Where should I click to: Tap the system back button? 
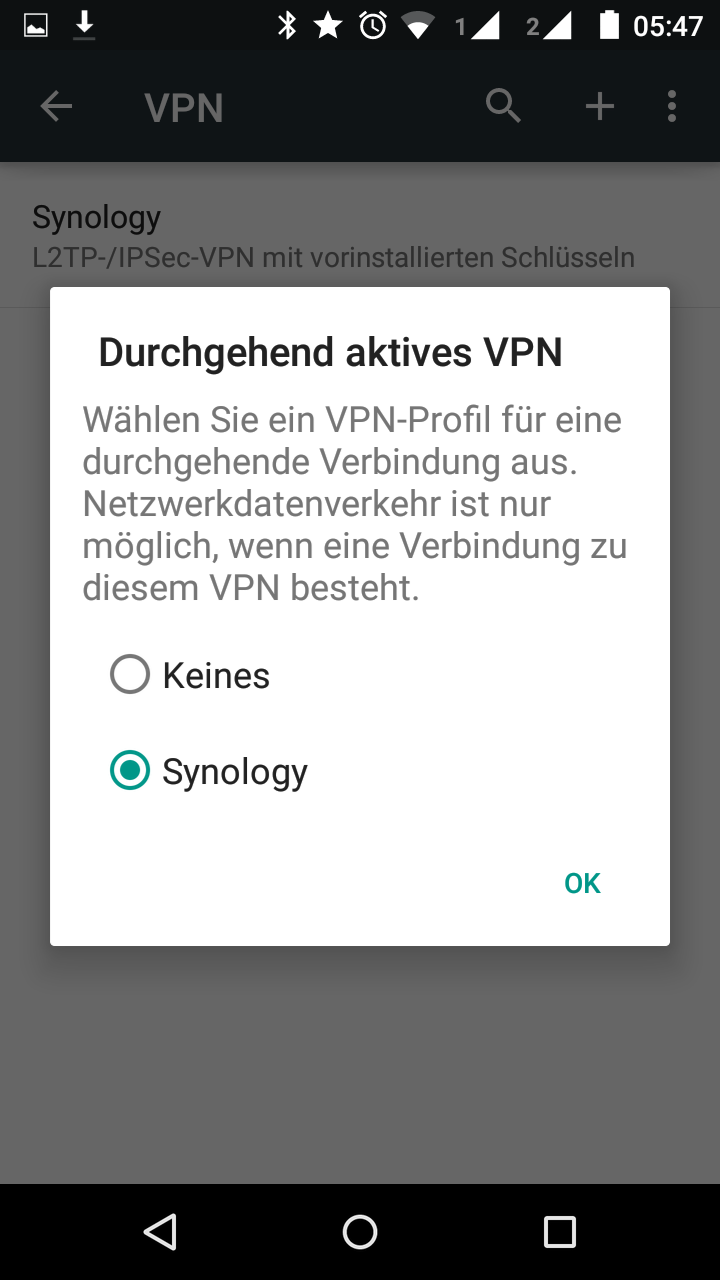click(x=160, y=1232)
